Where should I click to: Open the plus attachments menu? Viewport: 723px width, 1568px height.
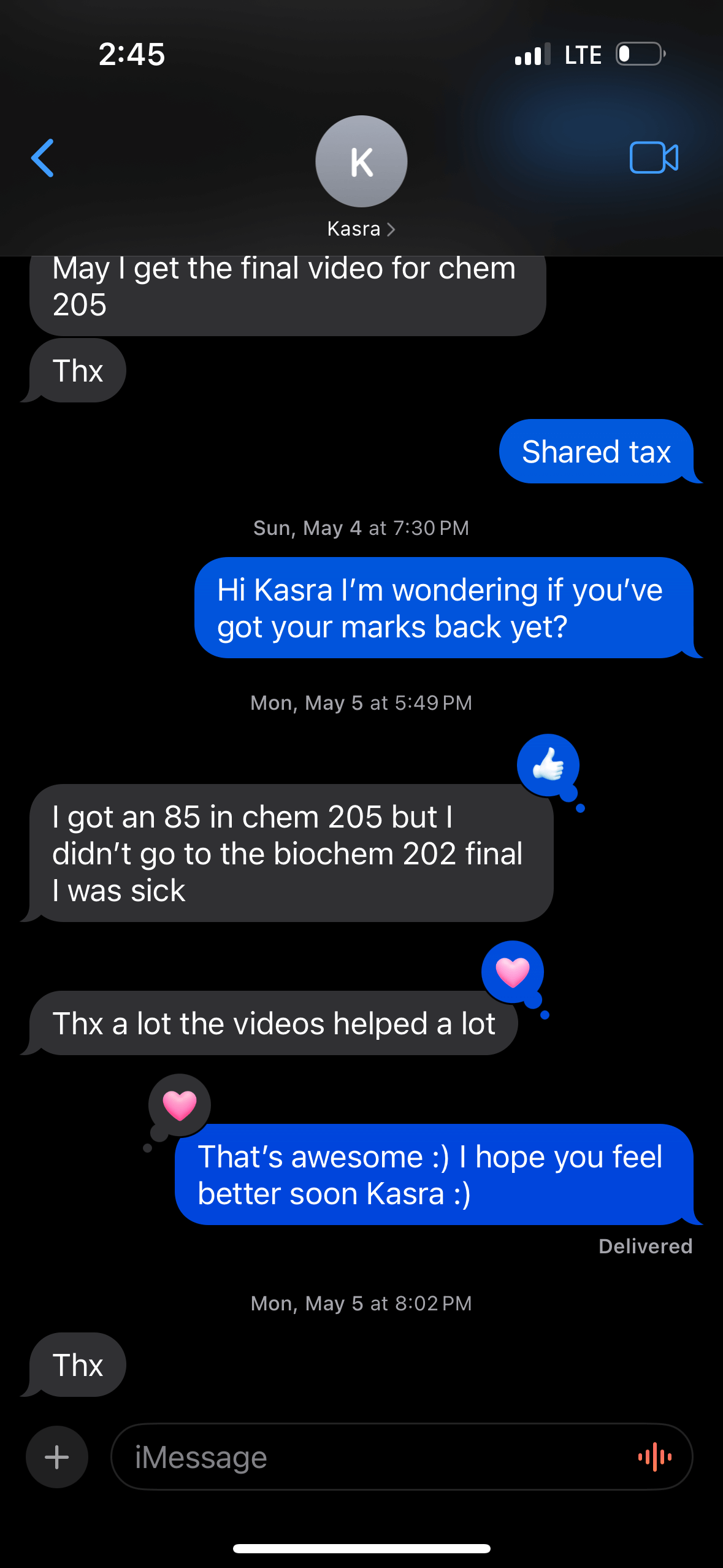pos(57,1457)
